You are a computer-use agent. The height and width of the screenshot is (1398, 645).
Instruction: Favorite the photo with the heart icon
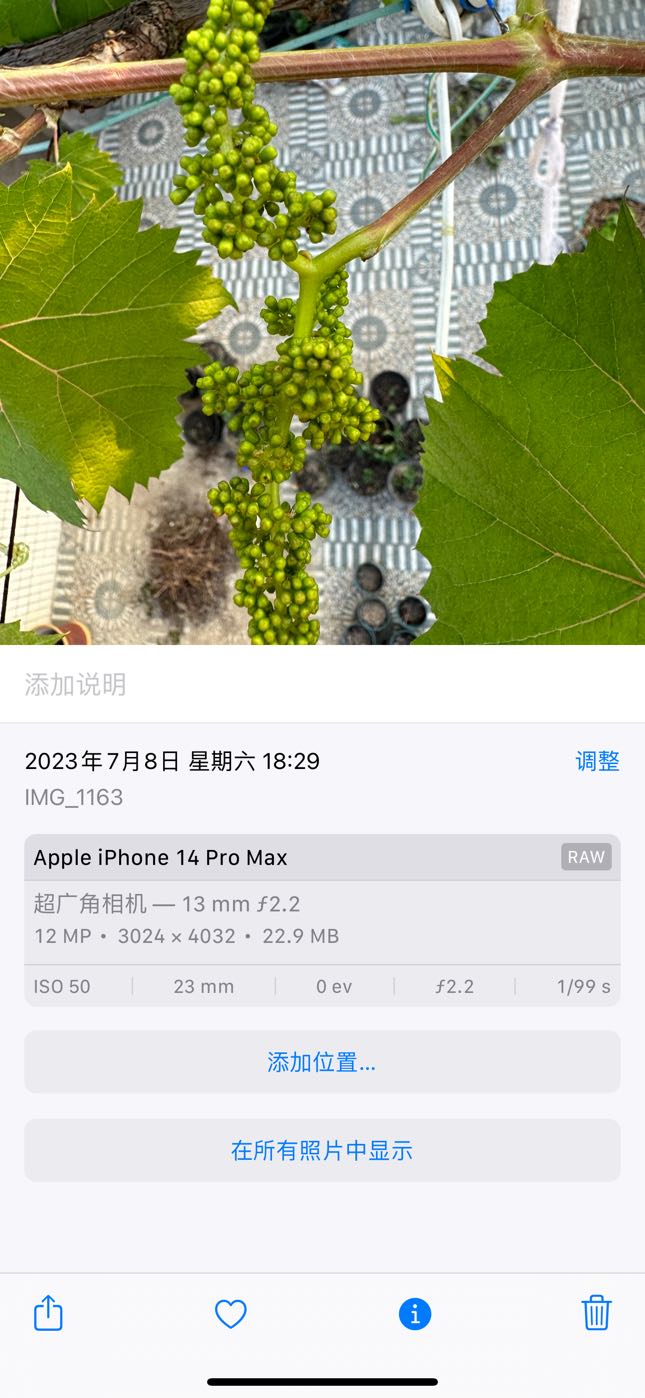[231, 1314]
